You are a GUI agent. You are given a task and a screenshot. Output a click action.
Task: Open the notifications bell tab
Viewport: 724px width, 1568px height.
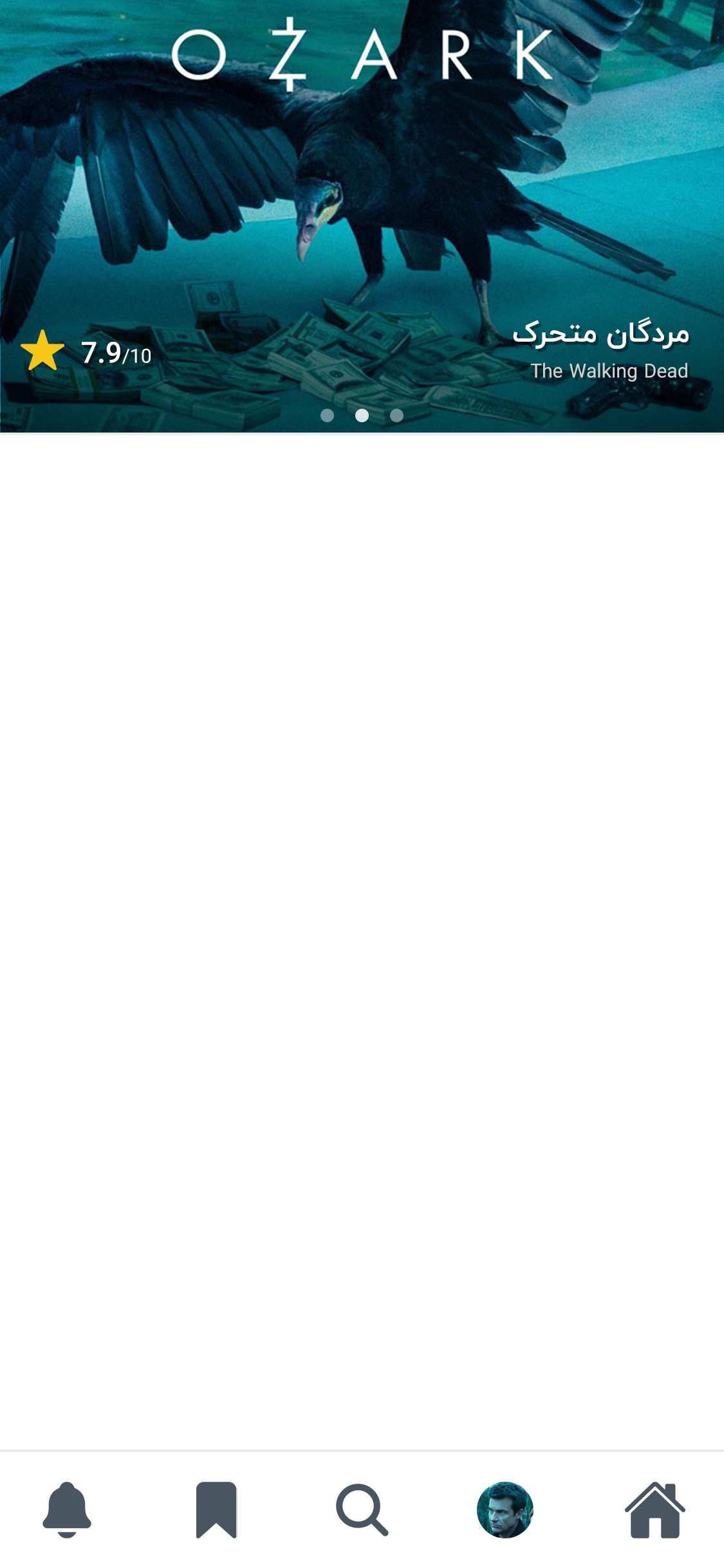coord(67,1509)
